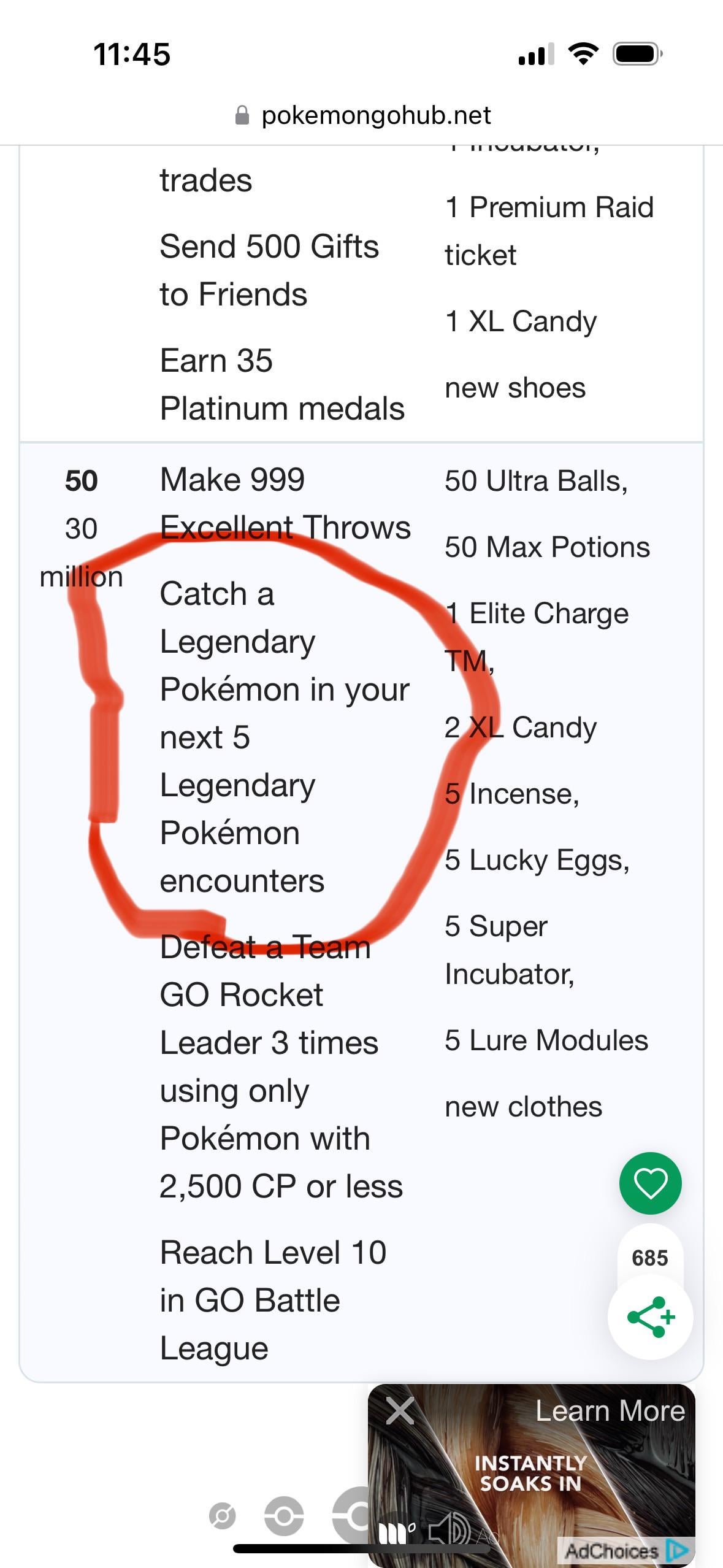Open the AdChoices info link
The height and width of the screenshot is (1568, 723).
click(624, 1551)
